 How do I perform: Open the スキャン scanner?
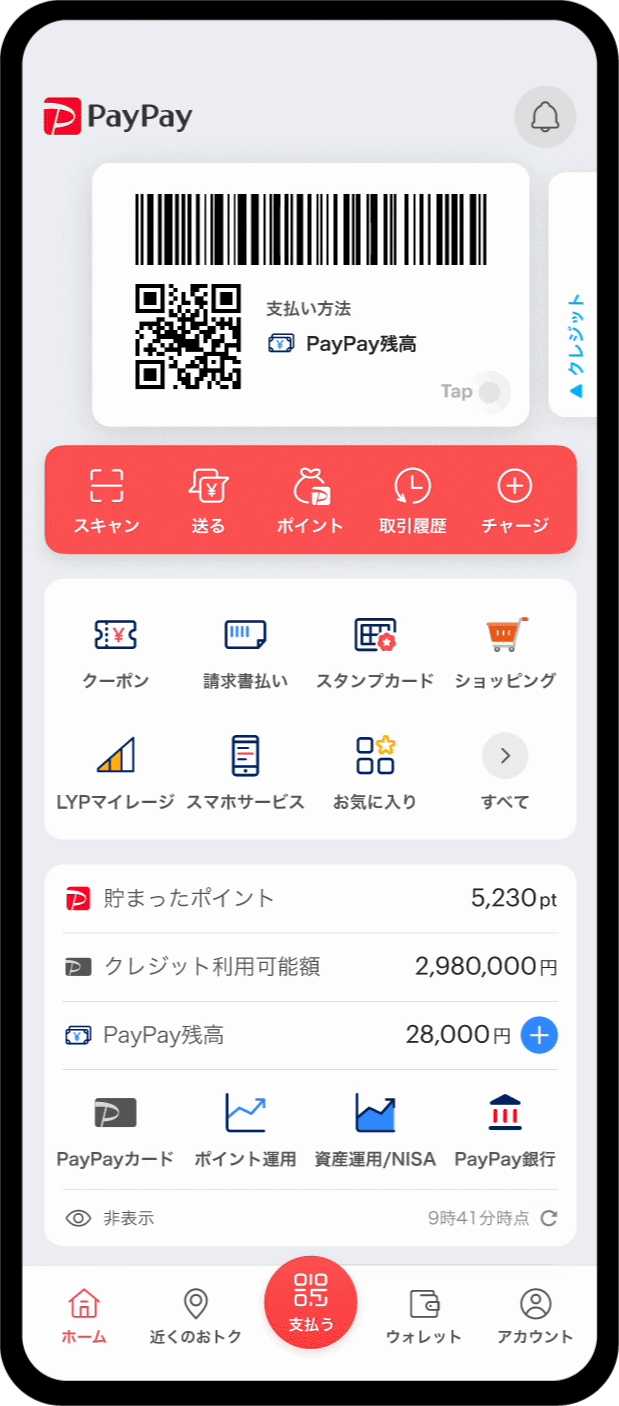(x=106, y=500)
